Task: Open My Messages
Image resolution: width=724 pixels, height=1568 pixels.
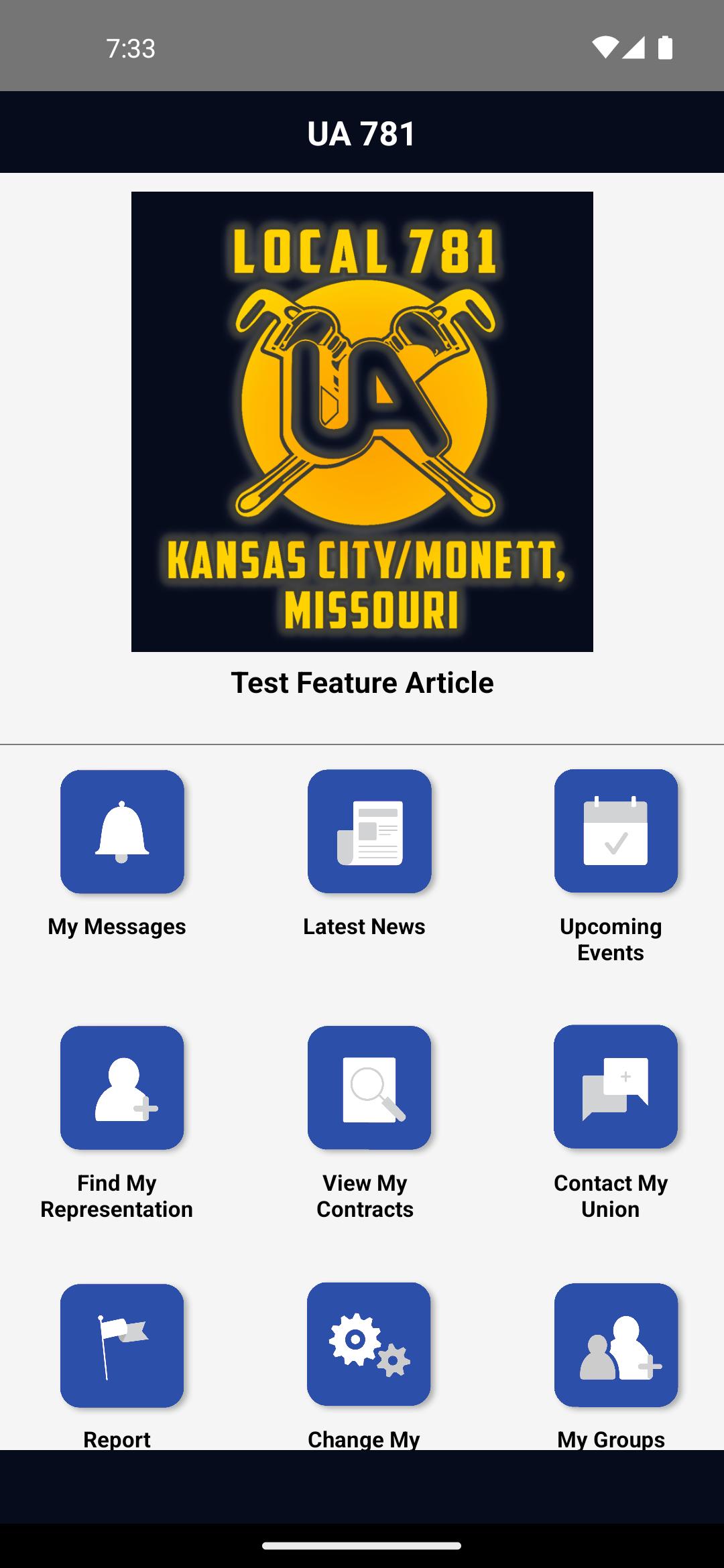Action: click(x=122, y=832)
